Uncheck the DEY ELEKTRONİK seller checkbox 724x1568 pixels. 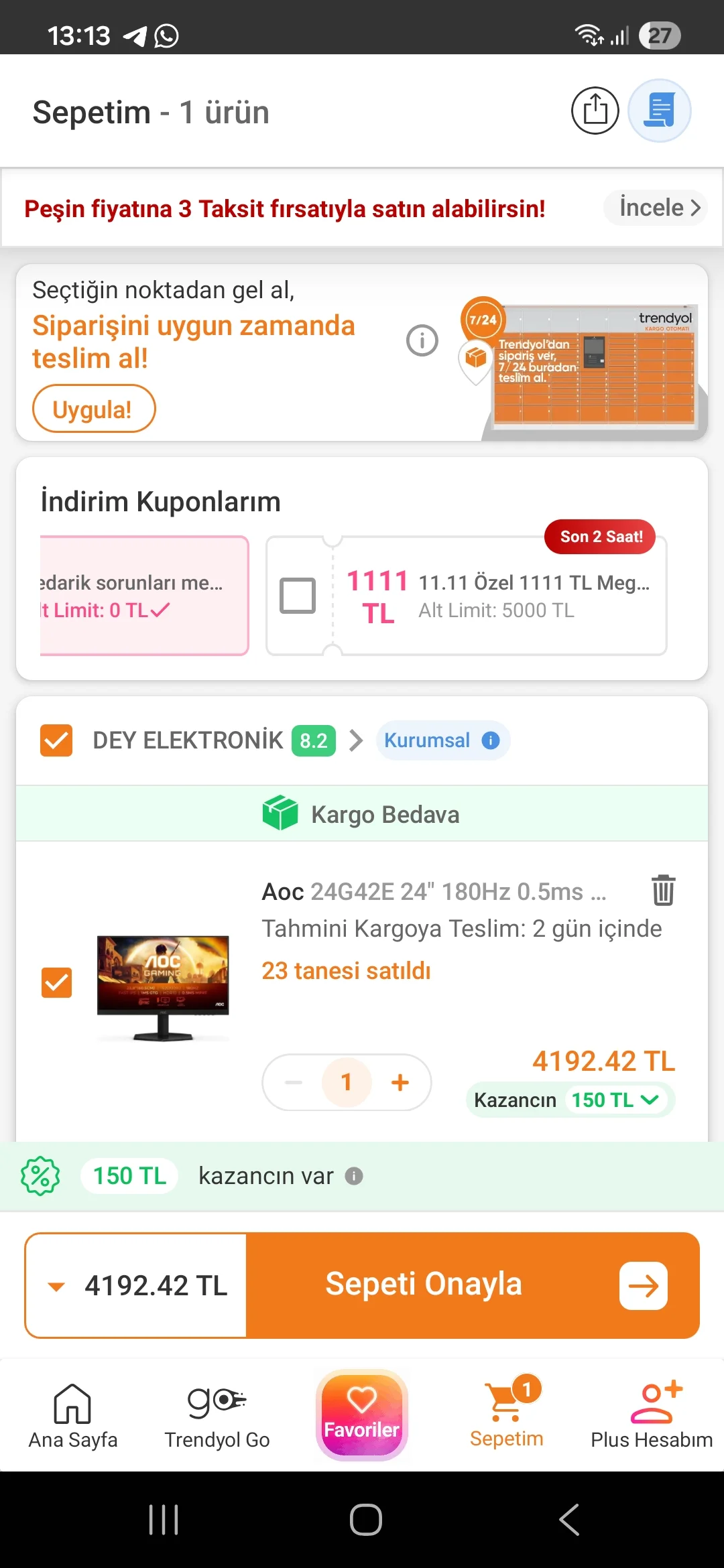[x=56, y=740]
